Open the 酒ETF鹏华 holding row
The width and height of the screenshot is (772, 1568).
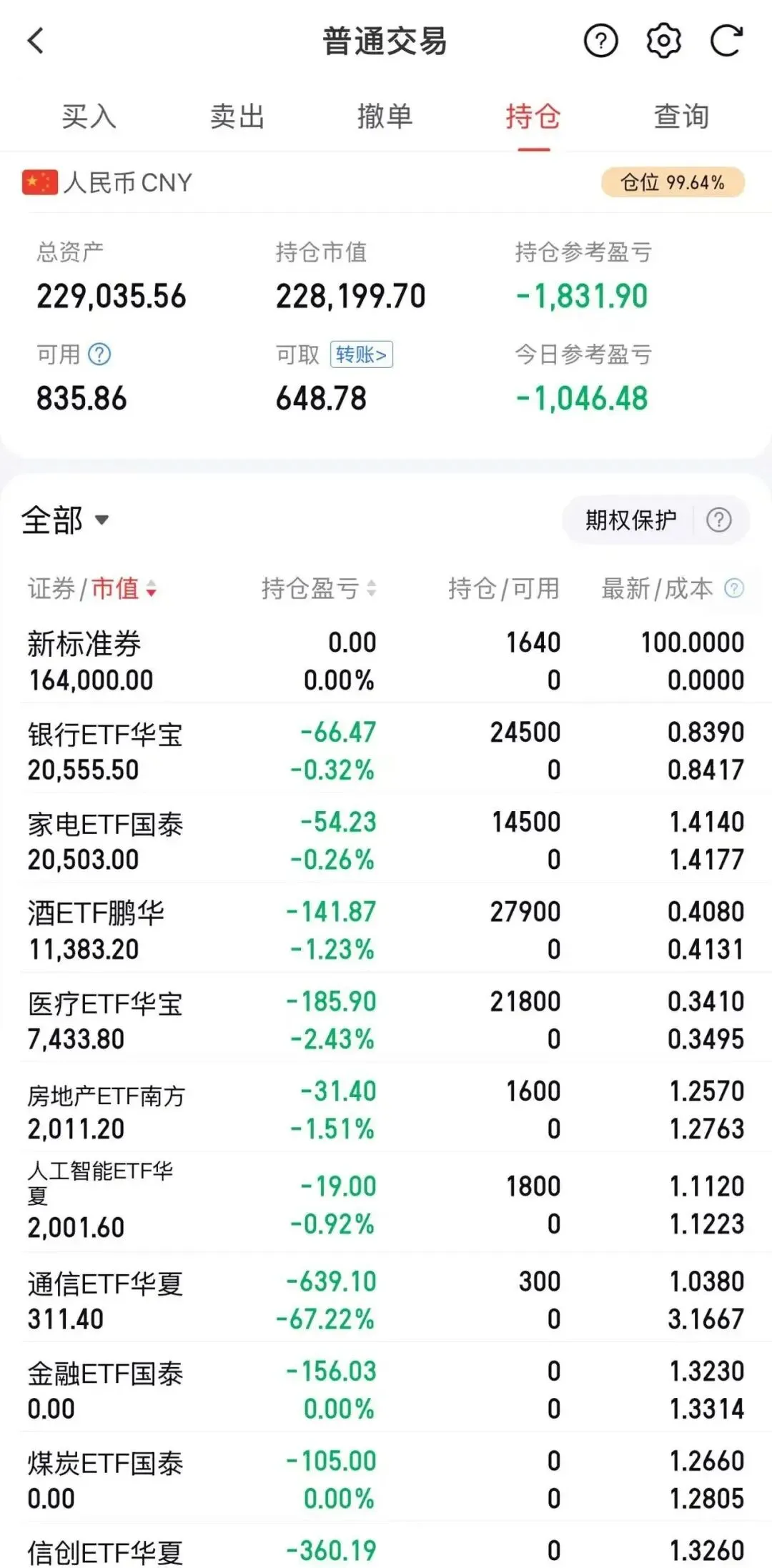coord(386,930)
